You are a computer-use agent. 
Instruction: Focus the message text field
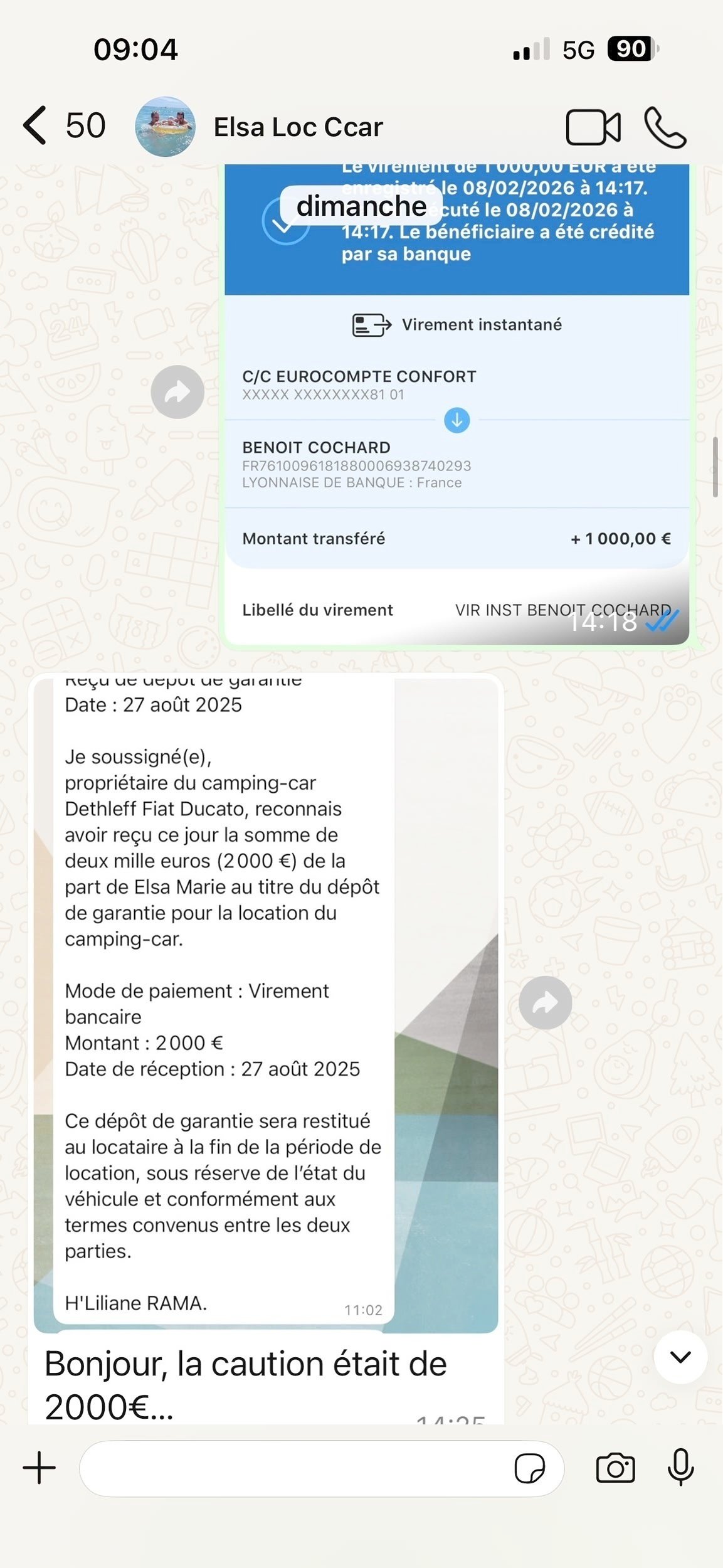tap(295, 1468)
